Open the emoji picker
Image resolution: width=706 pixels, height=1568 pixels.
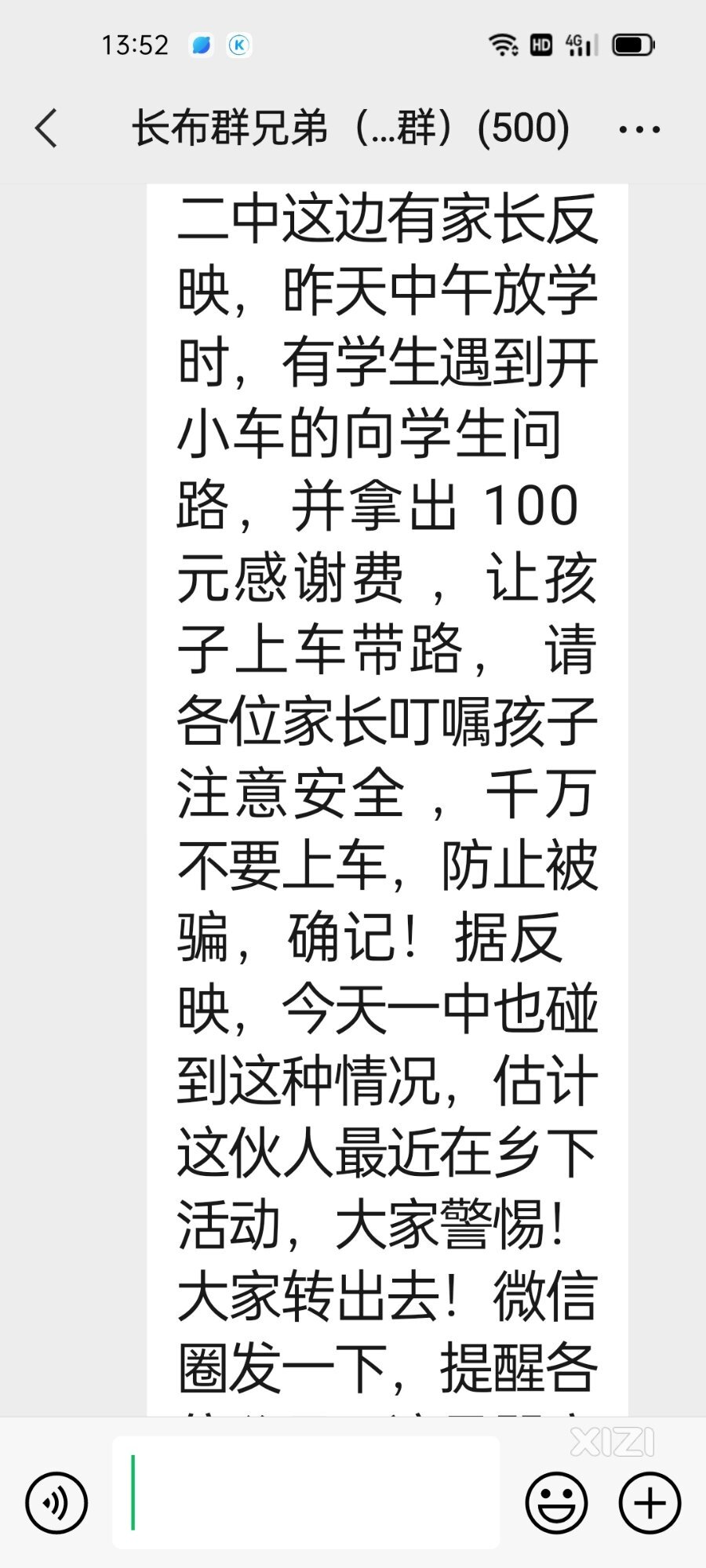pyautogui.click(x=556, y=1502)
